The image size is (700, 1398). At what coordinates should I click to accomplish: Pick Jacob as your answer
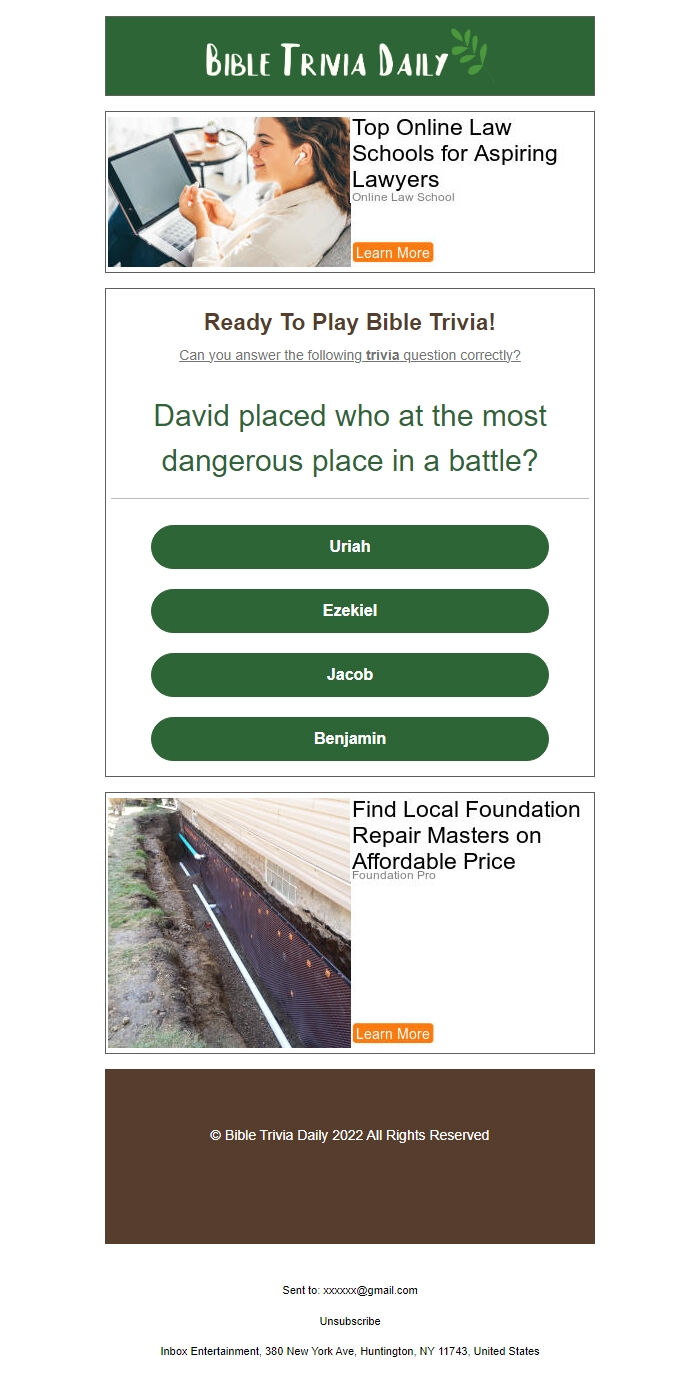point(350,675)
